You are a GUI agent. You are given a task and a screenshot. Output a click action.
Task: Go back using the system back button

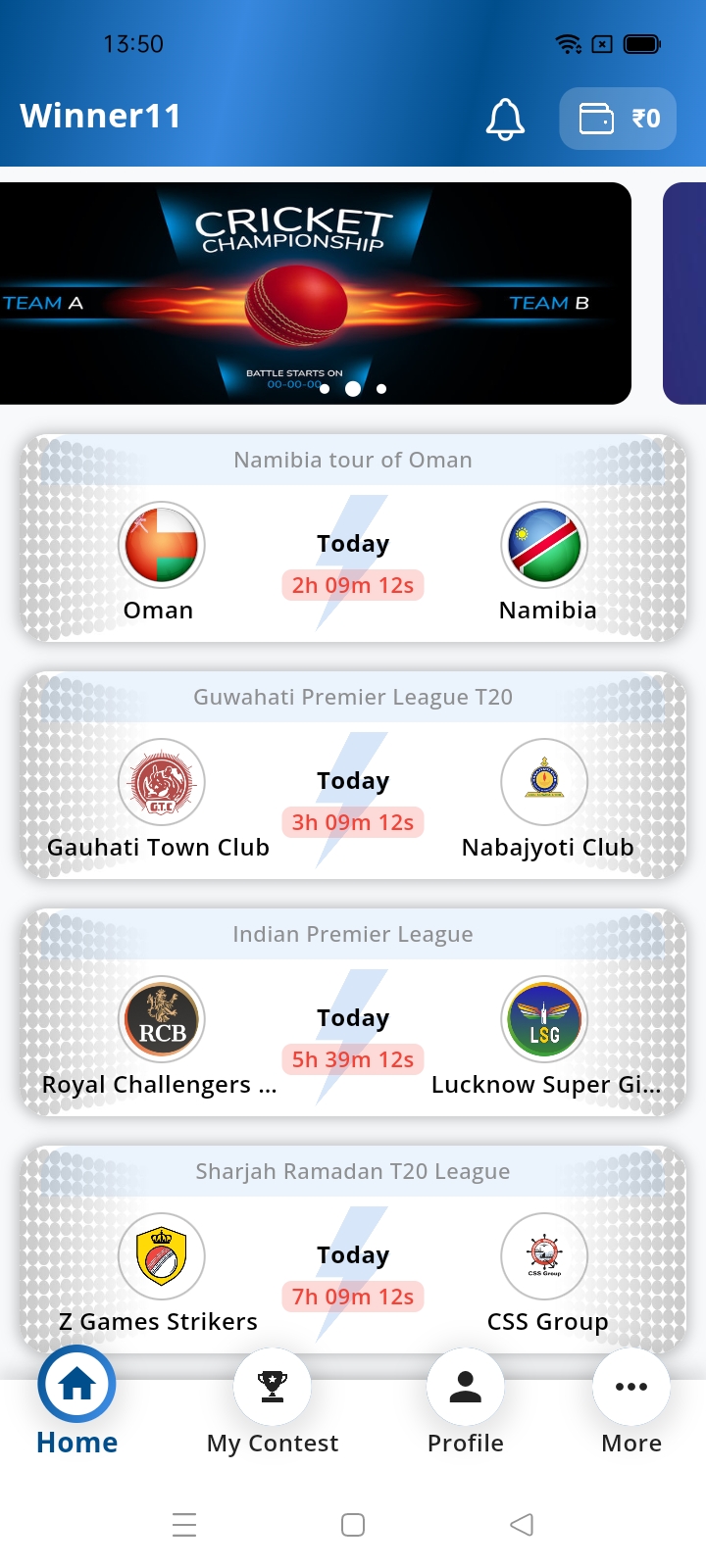[x=522, y=1525]
